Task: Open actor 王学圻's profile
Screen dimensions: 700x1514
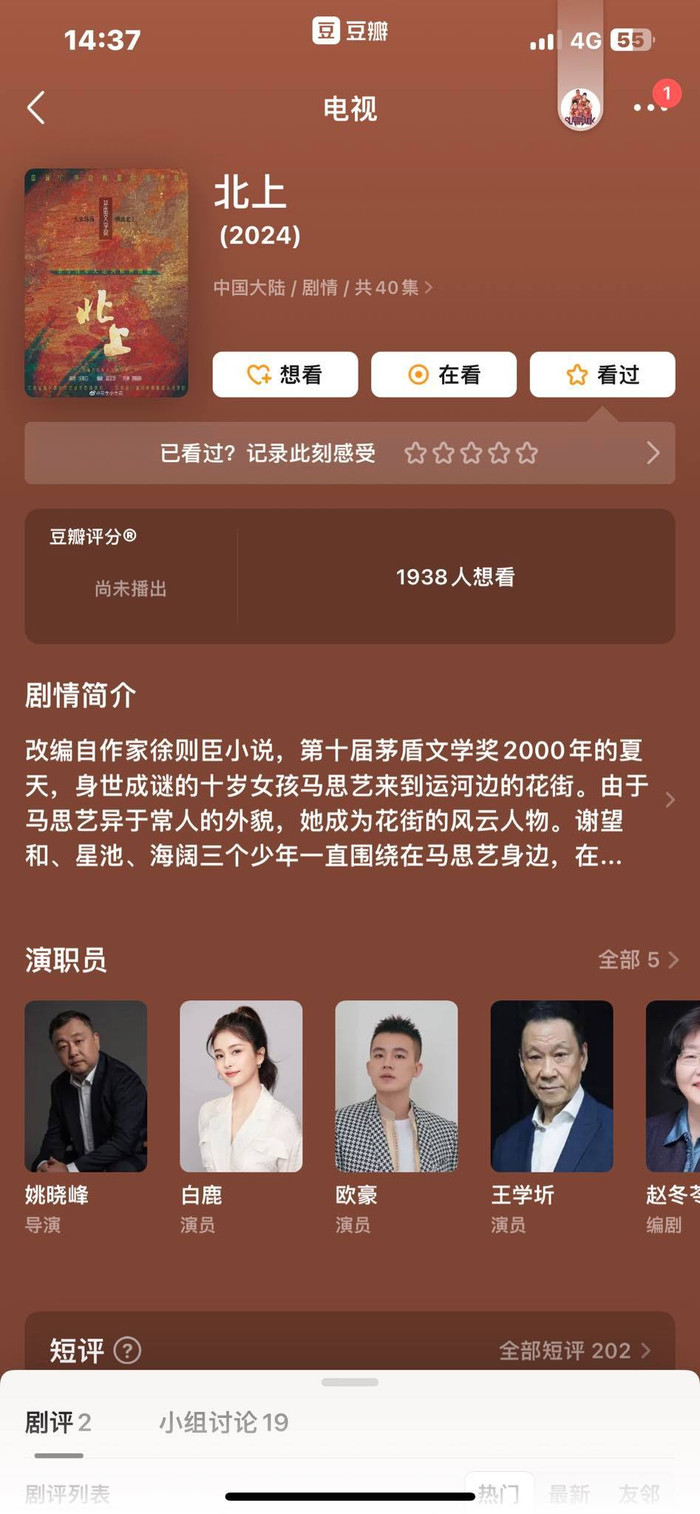Action: (x=551, y=1086)
